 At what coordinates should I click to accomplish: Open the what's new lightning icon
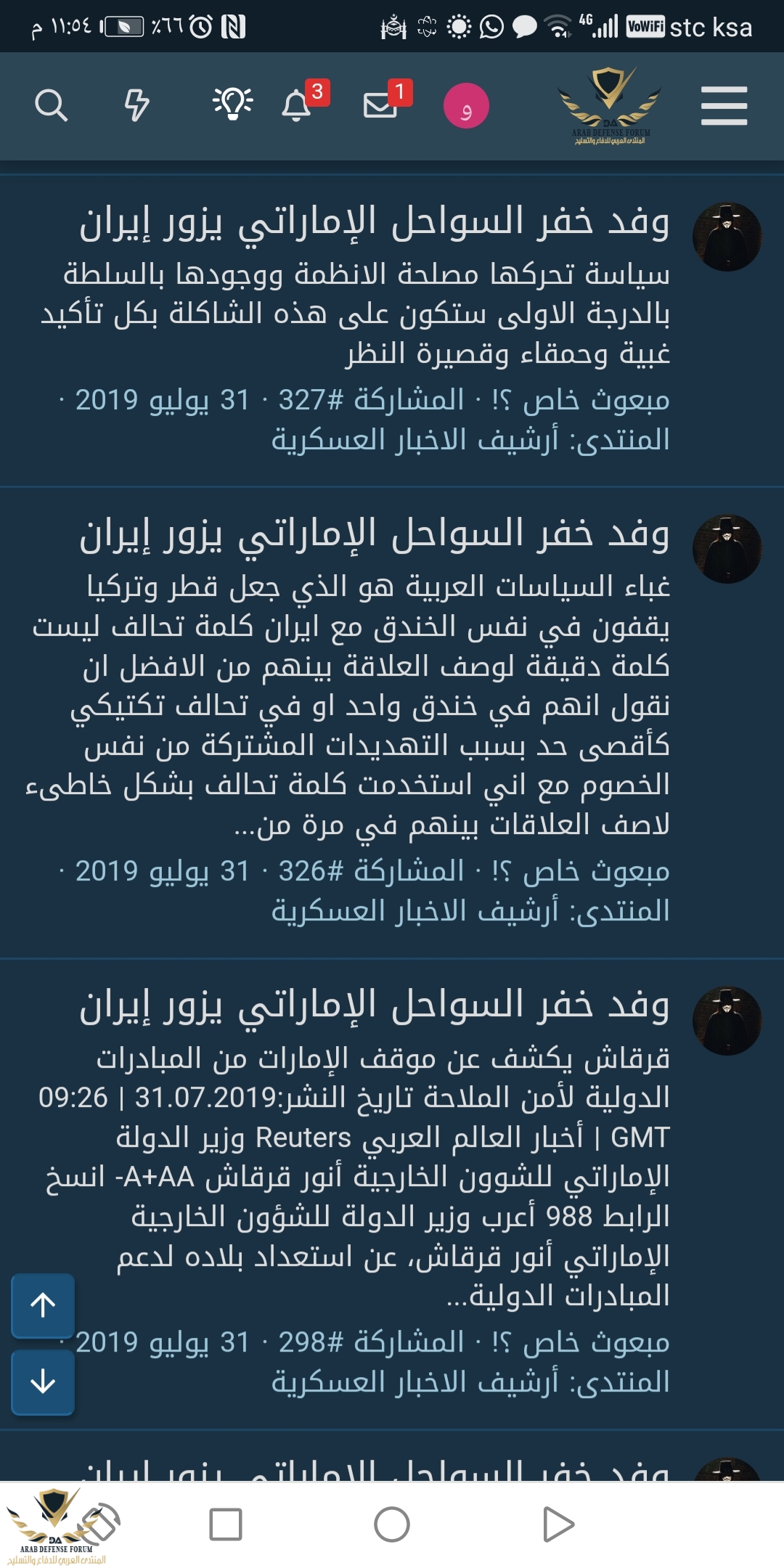click(x=136, y=106)
